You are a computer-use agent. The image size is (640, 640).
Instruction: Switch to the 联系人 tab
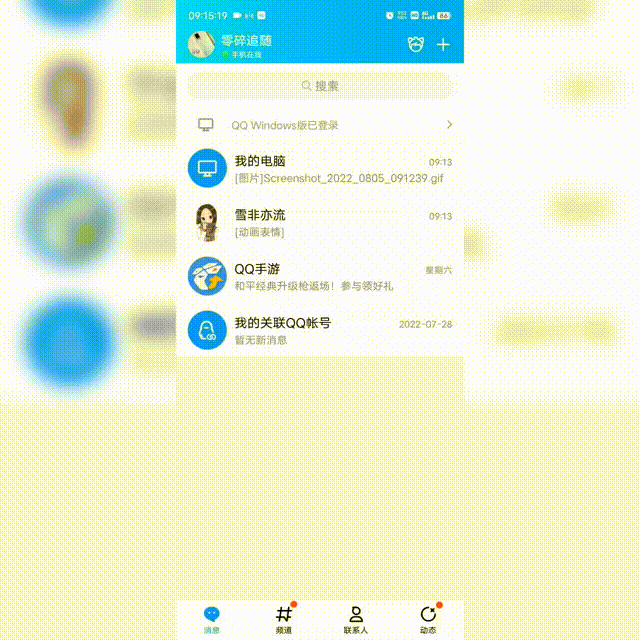pos(356,619)
